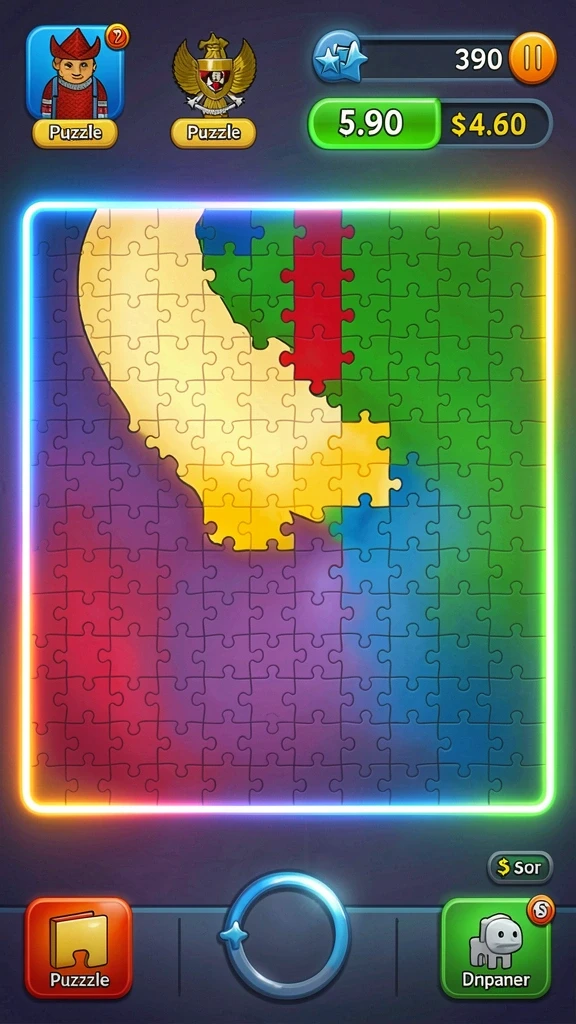This screenshot has width=576, height=1024.
Task: Open the golden eagle emblem Puzzle
Action: point(214,89)
